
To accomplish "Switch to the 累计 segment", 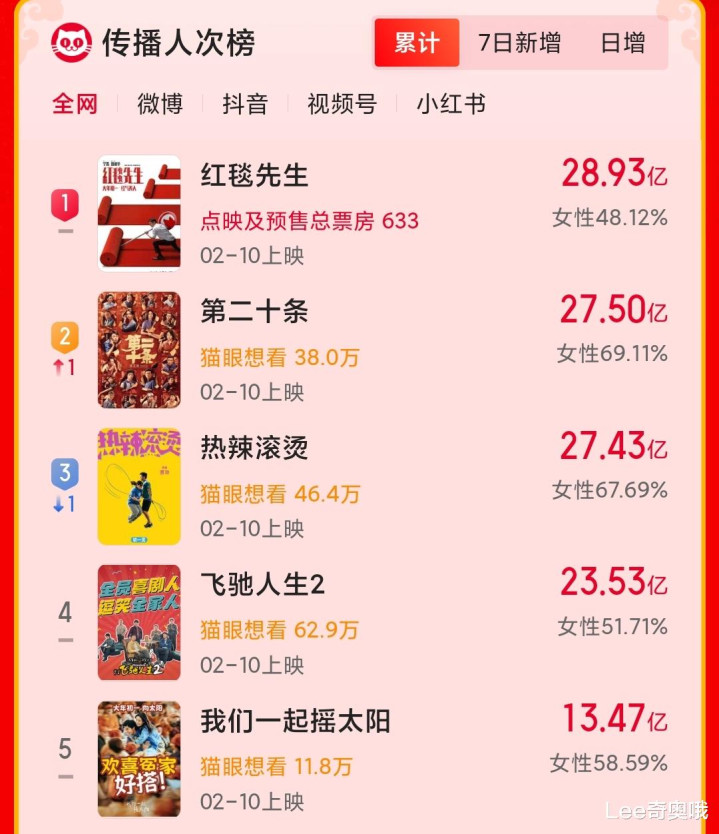I will [417, 43].
